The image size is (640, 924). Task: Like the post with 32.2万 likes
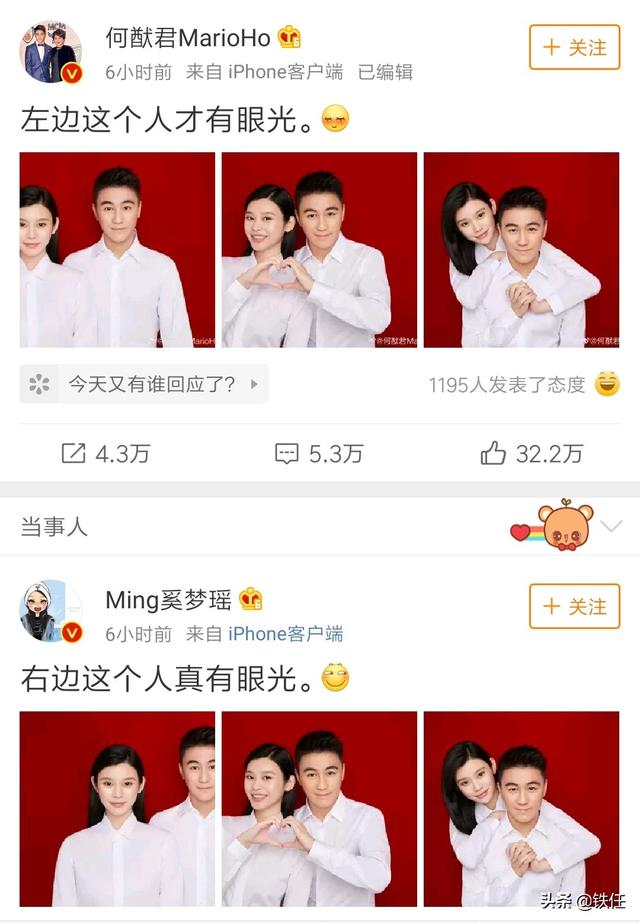click(531, 454)
